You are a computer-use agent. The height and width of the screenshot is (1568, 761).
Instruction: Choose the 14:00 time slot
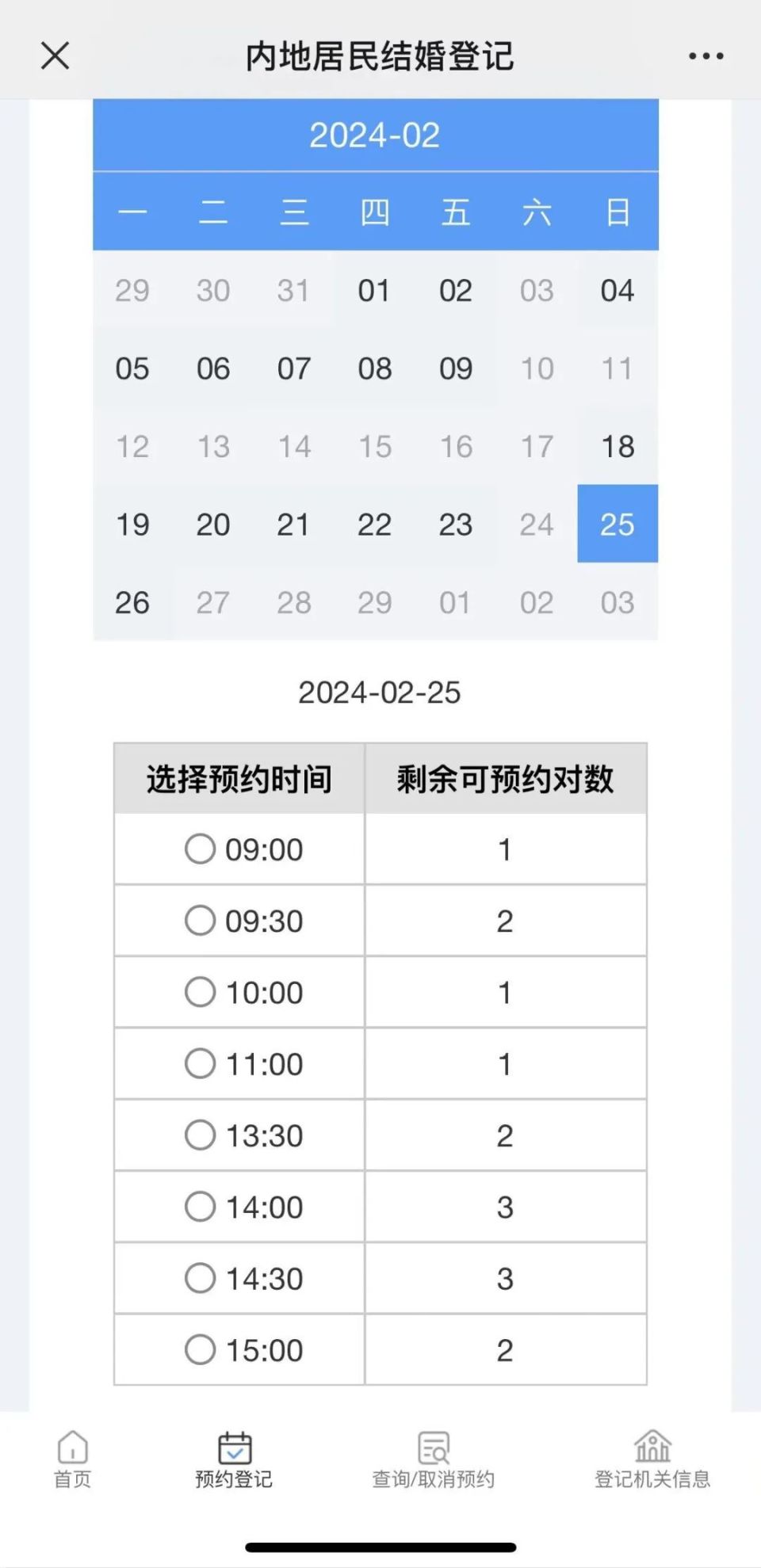point(201,1207)
